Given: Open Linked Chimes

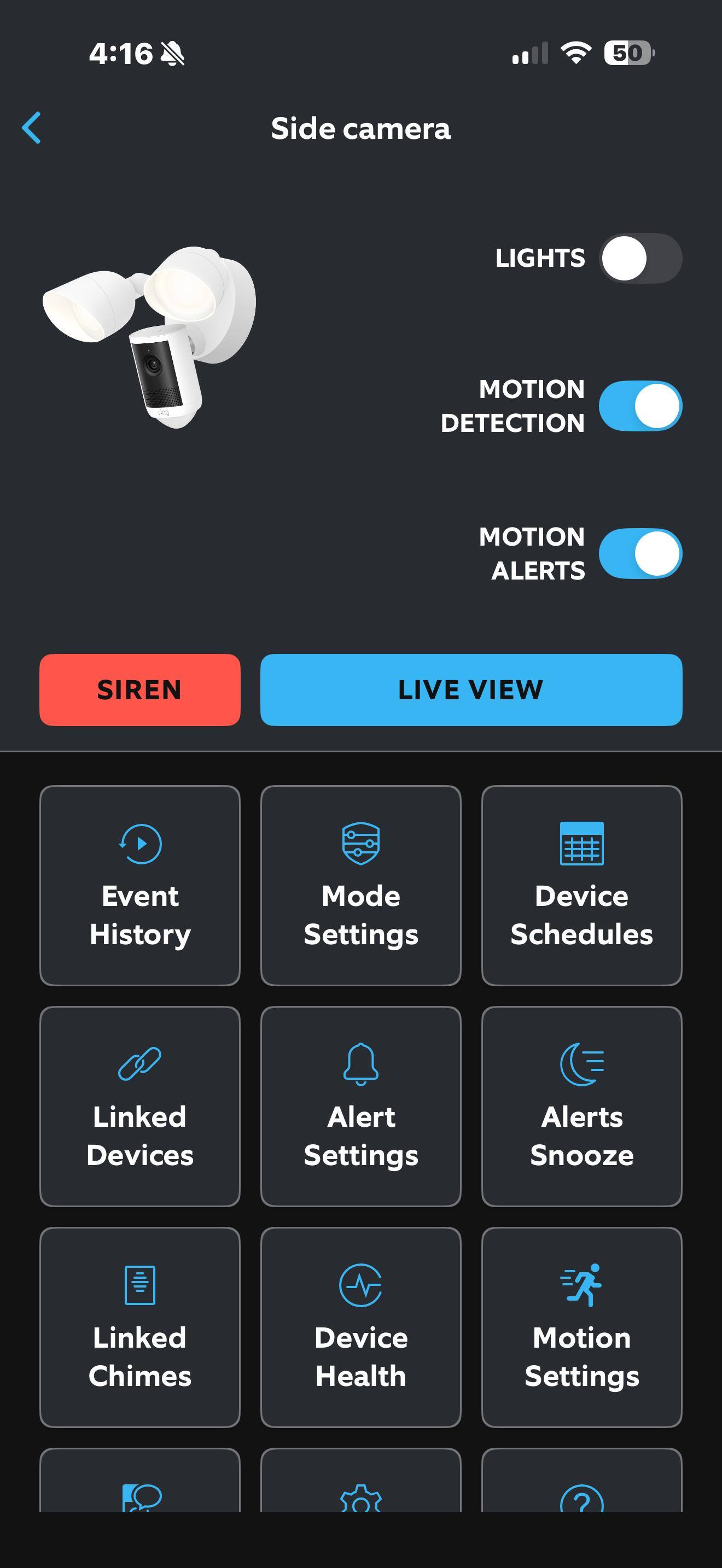Looking at the screenshot, I should tap(140, 1327).
